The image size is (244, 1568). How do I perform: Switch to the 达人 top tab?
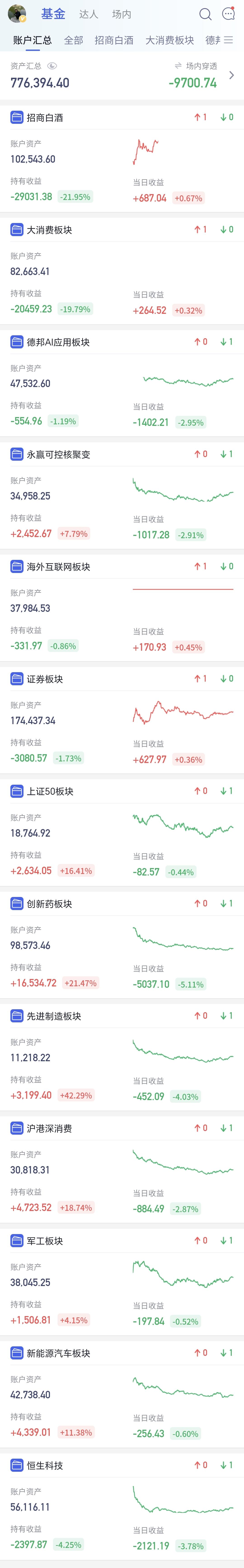pos(89,14)
